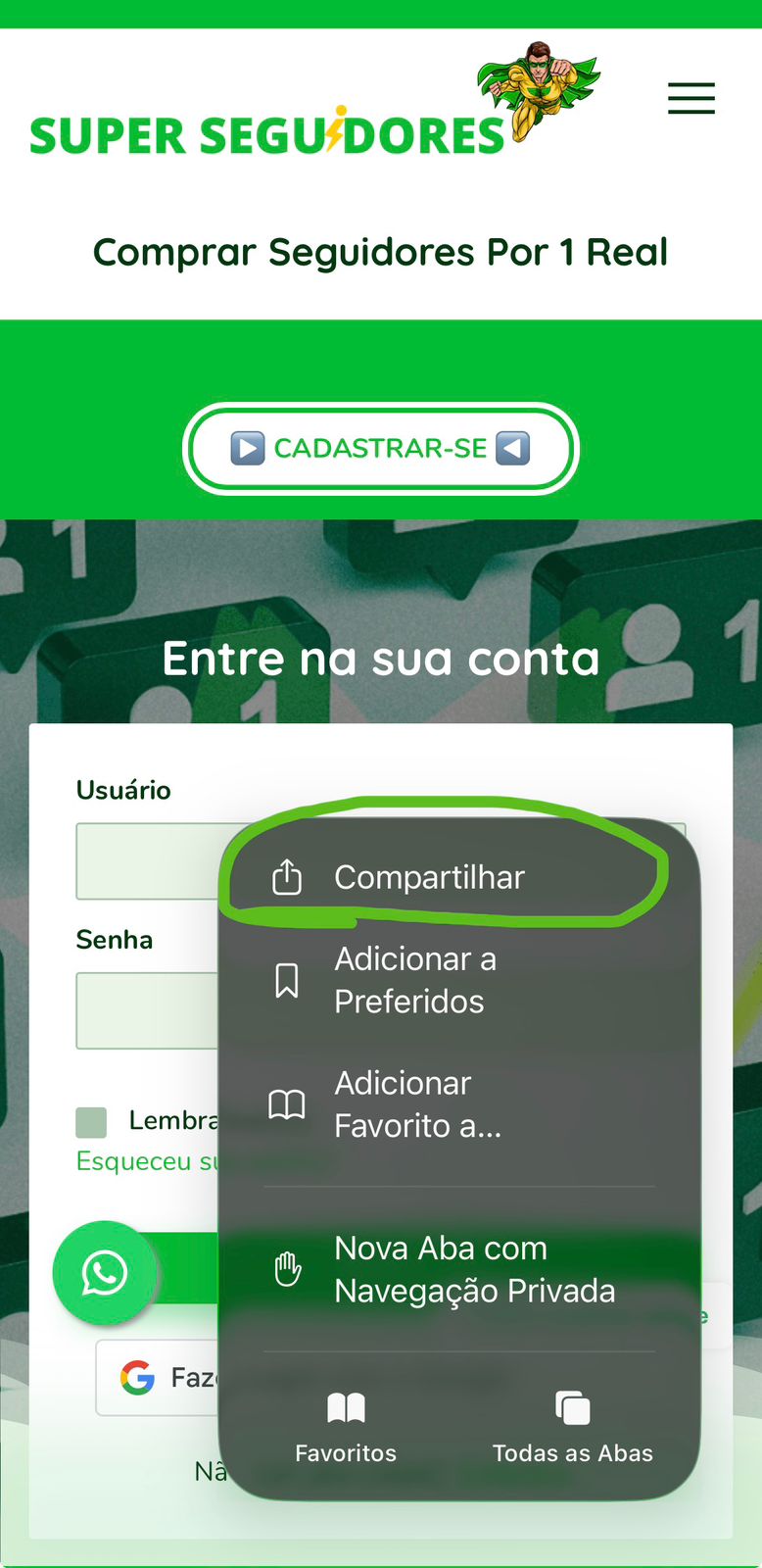
Task: Open Nova Aba com Navegação Privada
Action: (x=474, y=1269)
